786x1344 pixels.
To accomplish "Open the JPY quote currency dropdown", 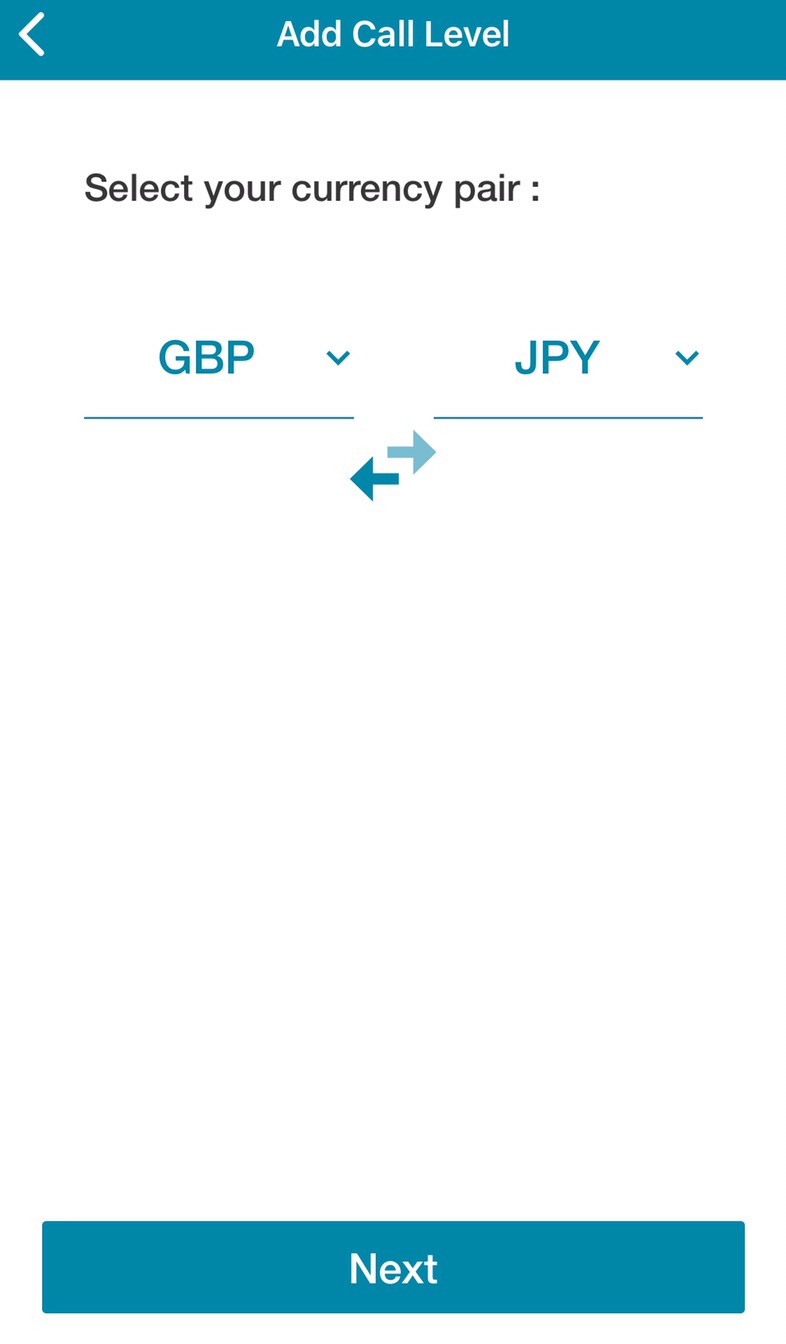I will 568,359.
